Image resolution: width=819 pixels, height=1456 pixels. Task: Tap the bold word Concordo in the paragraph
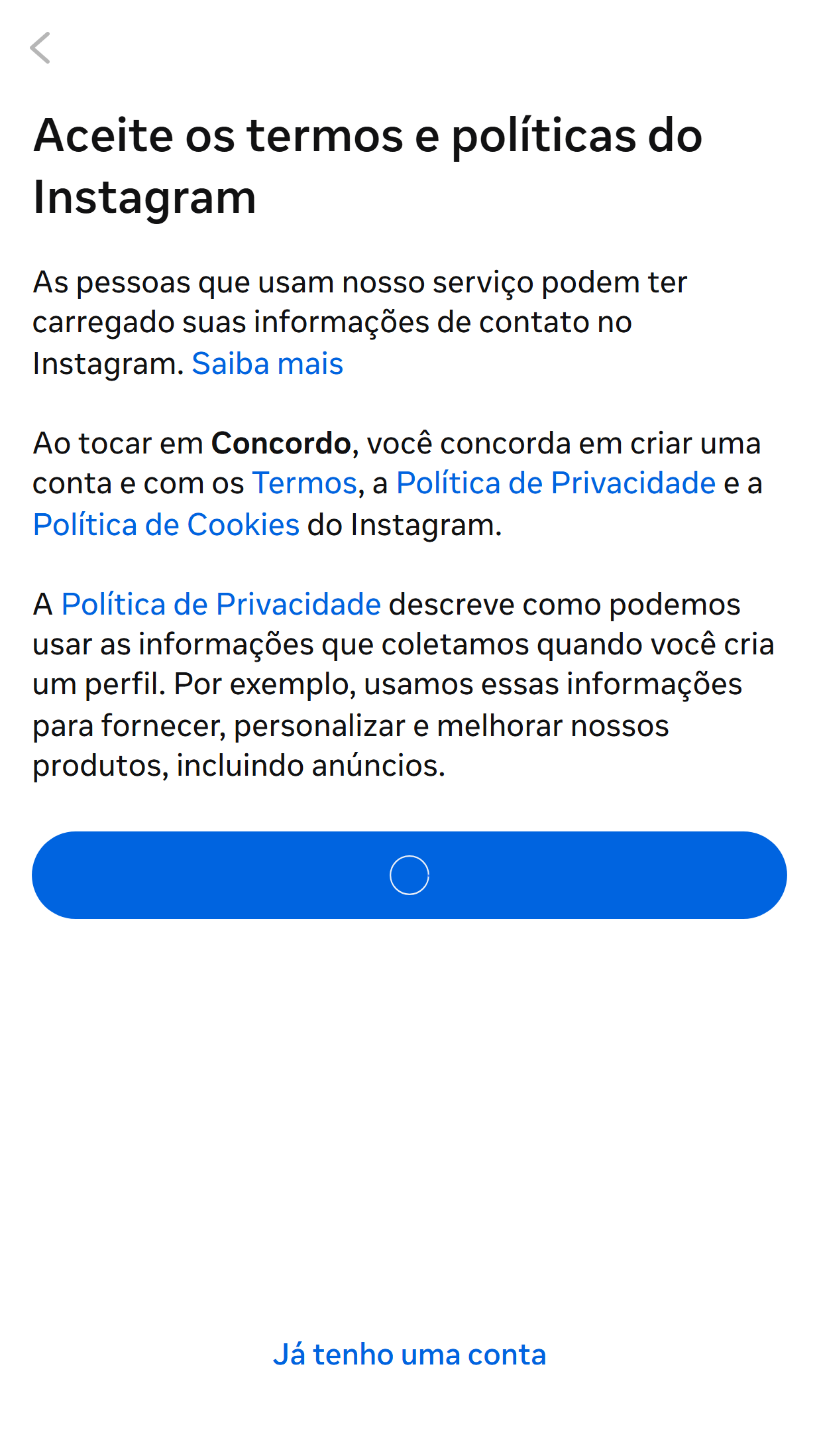281,443
